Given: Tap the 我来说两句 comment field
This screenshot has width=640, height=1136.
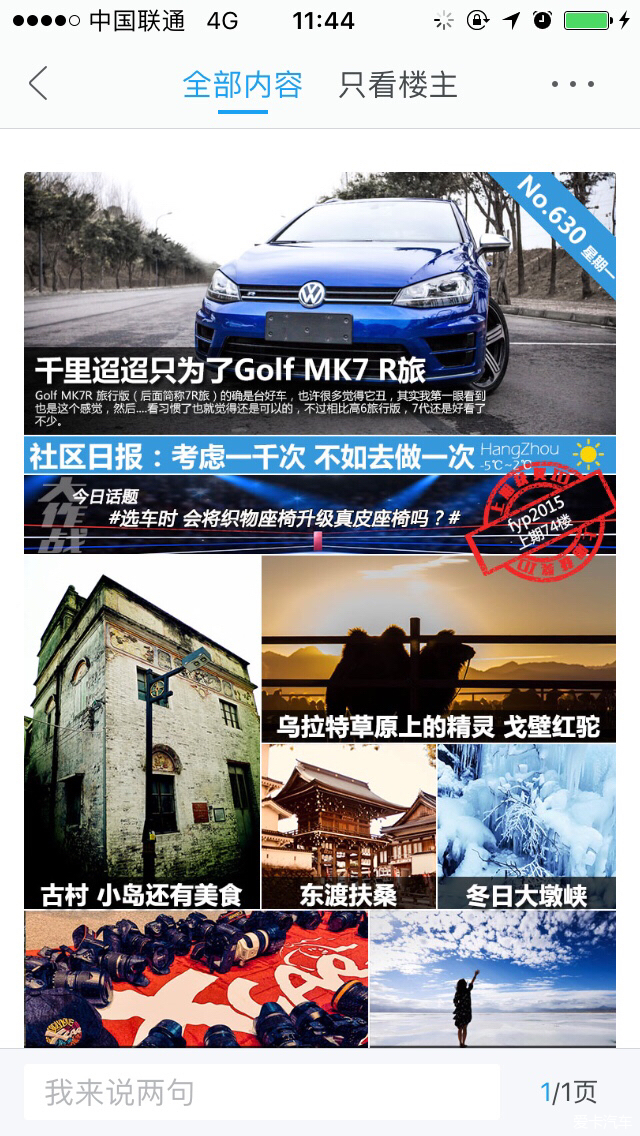Looking at the screenshot, I should (262, 1092).
